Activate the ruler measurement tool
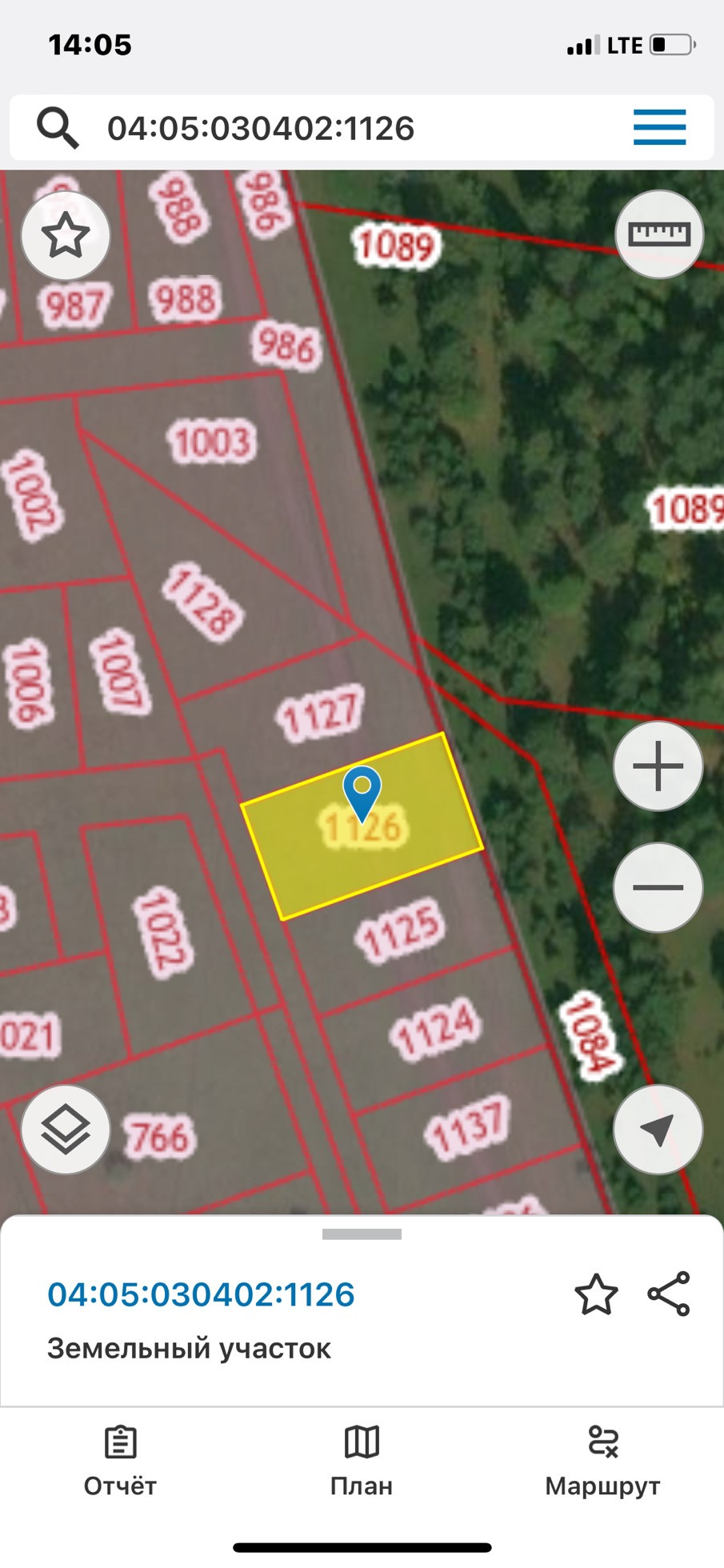Viewport: 724px width, 1568px height. [x=658, y=234]
